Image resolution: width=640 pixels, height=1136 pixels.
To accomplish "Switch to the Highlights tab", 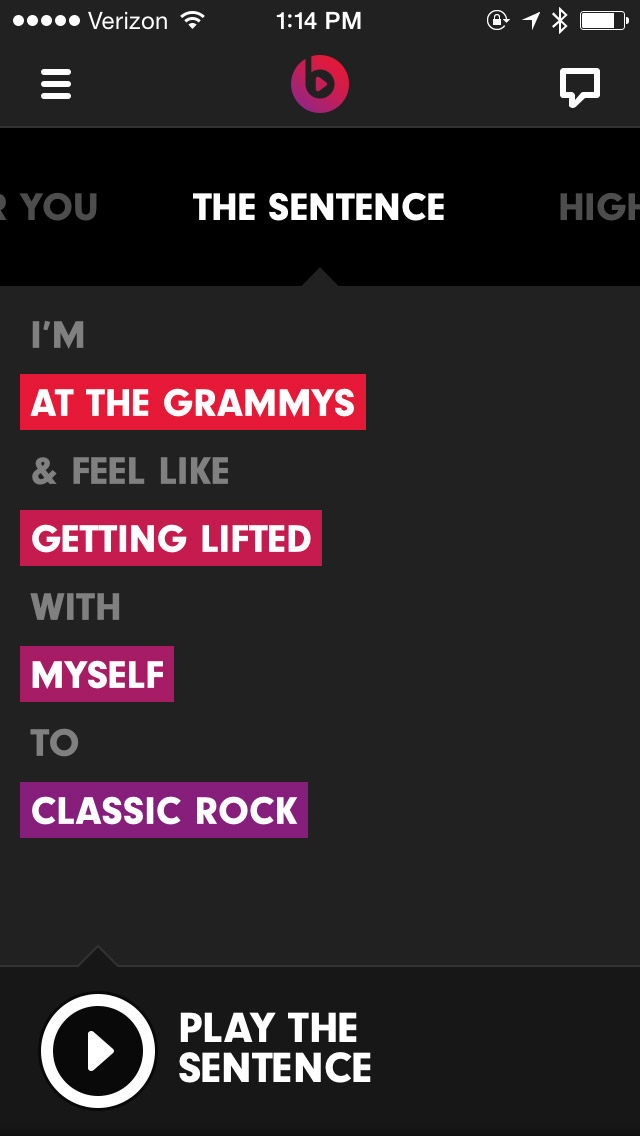I will (599, 208).
